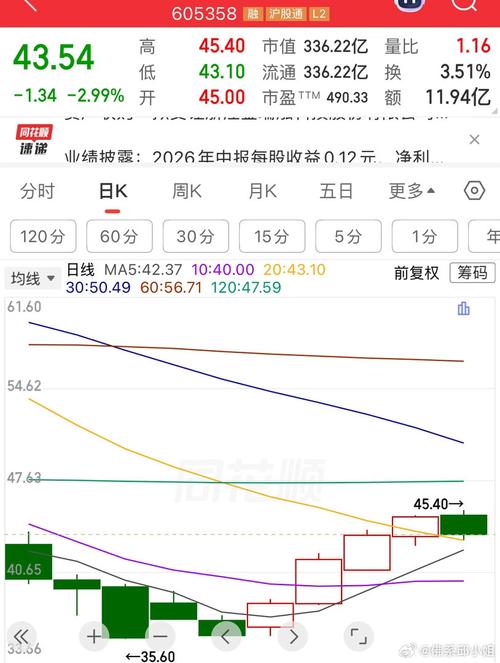This screenshot has width=500, height=663.
Task: Choose the 120分 interval
Action: (43, 236)
